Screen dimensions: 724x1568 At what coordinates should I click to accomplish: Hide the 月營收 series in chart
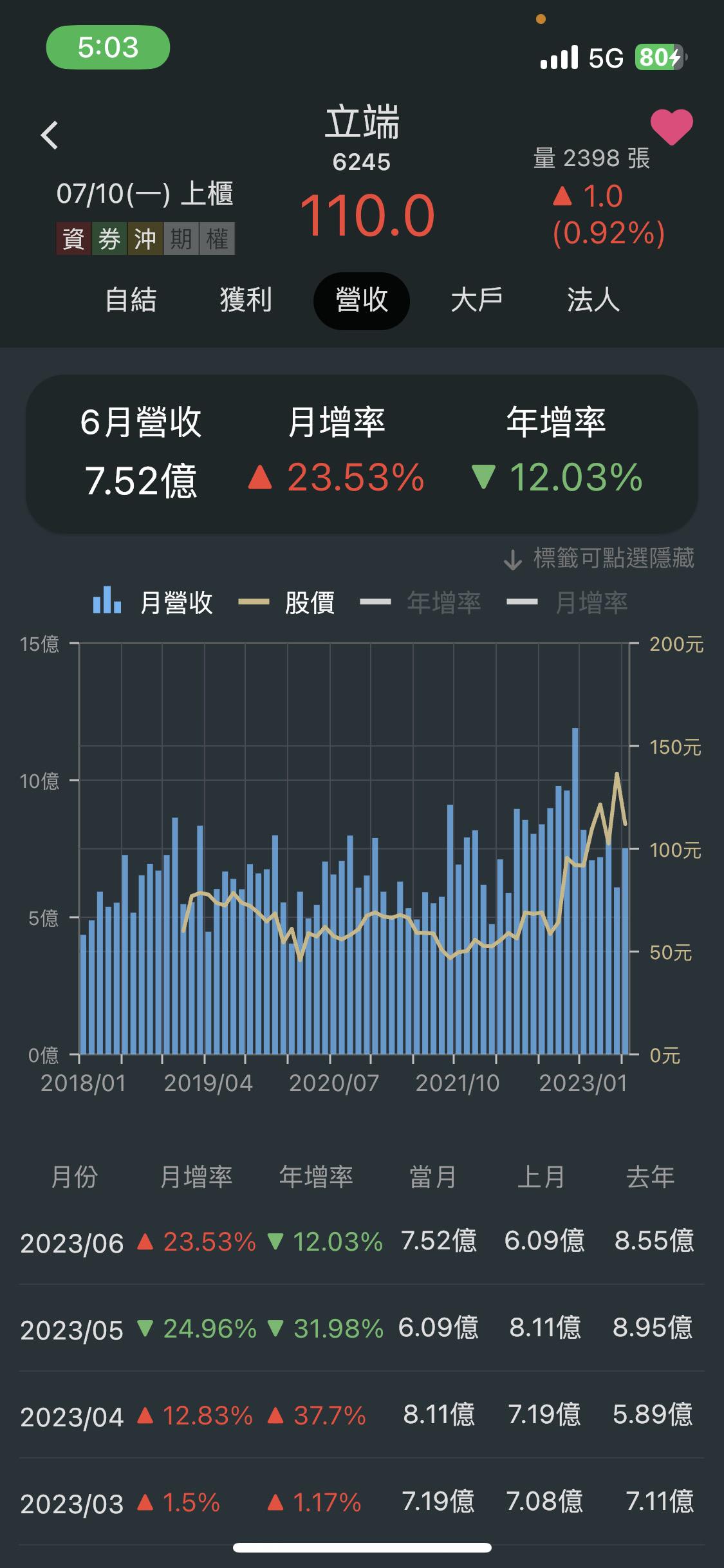coord(154,602)
